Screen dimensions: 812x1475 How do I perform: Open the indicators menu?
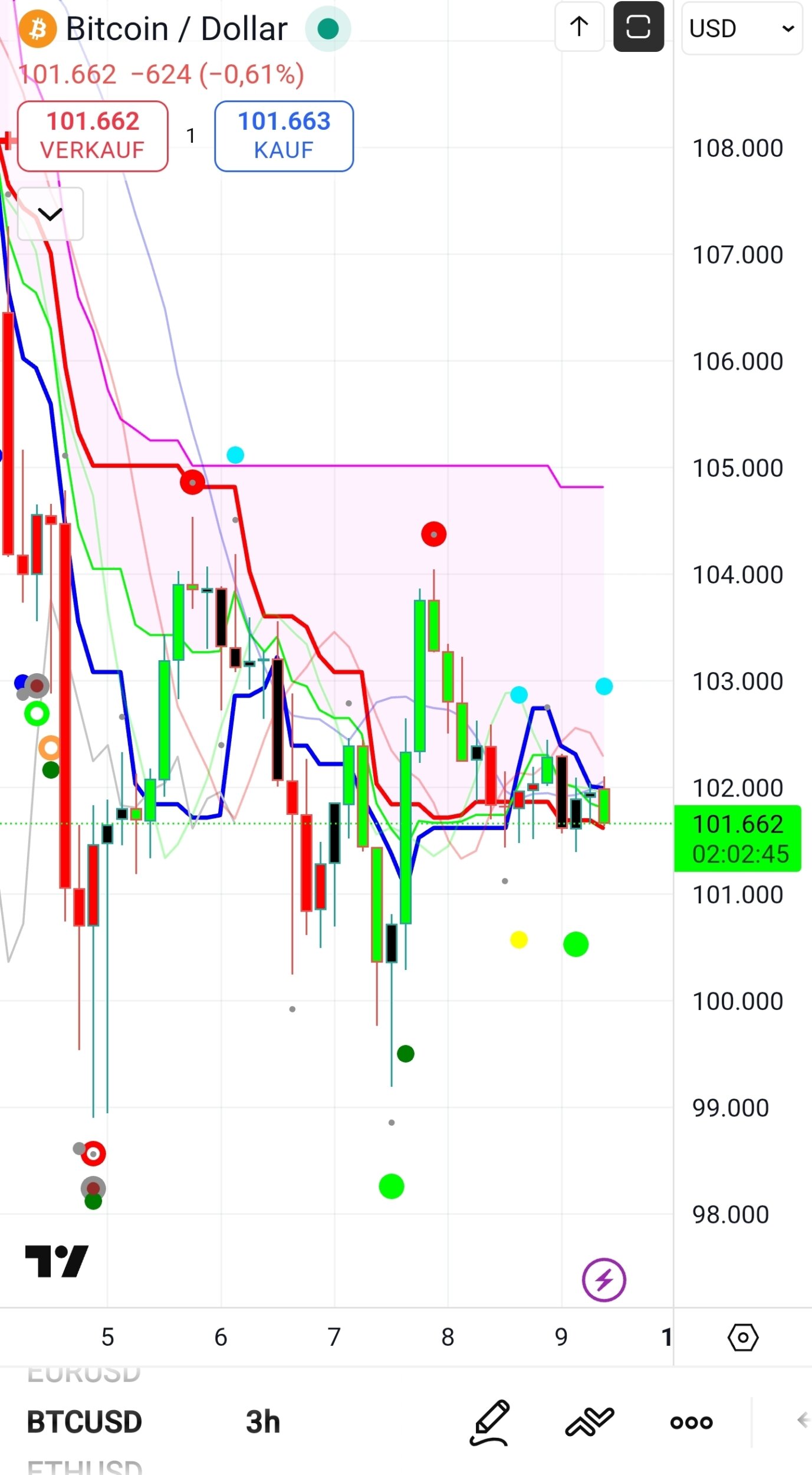click(x=589, y=1422)
